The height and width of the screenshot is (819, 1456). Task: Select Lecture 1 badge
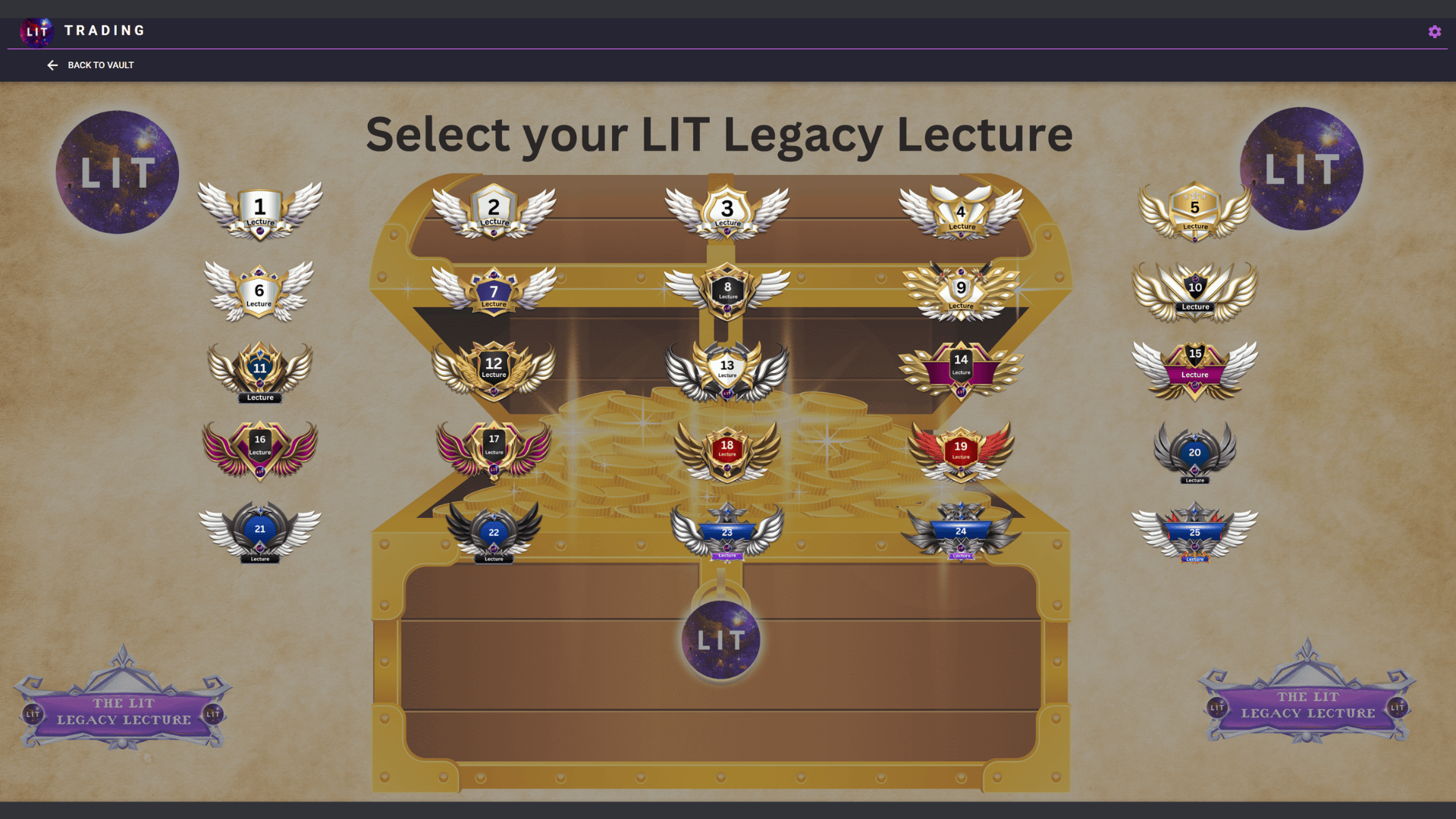(260, 212)
